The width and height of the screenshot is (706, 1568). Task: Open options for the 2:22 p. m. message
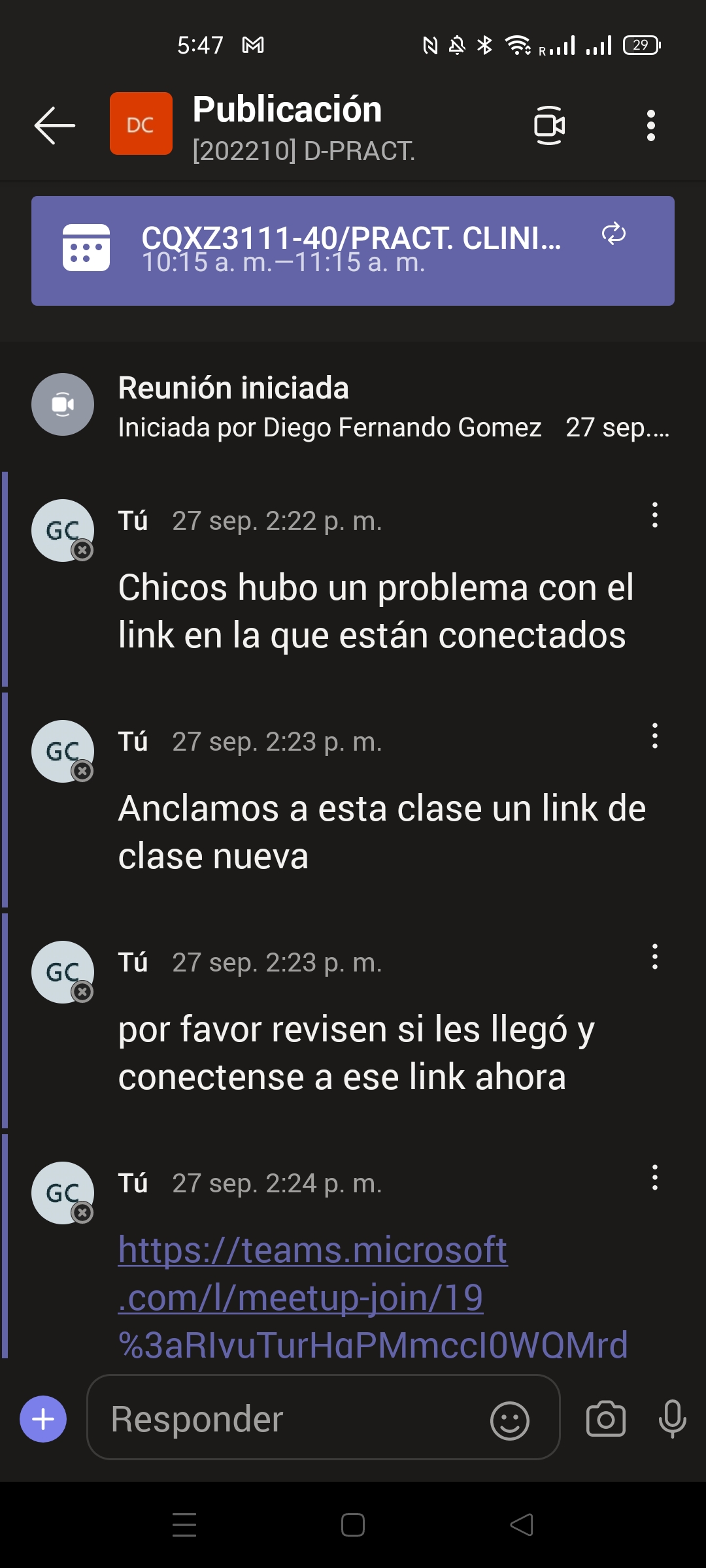coord(654,515)
